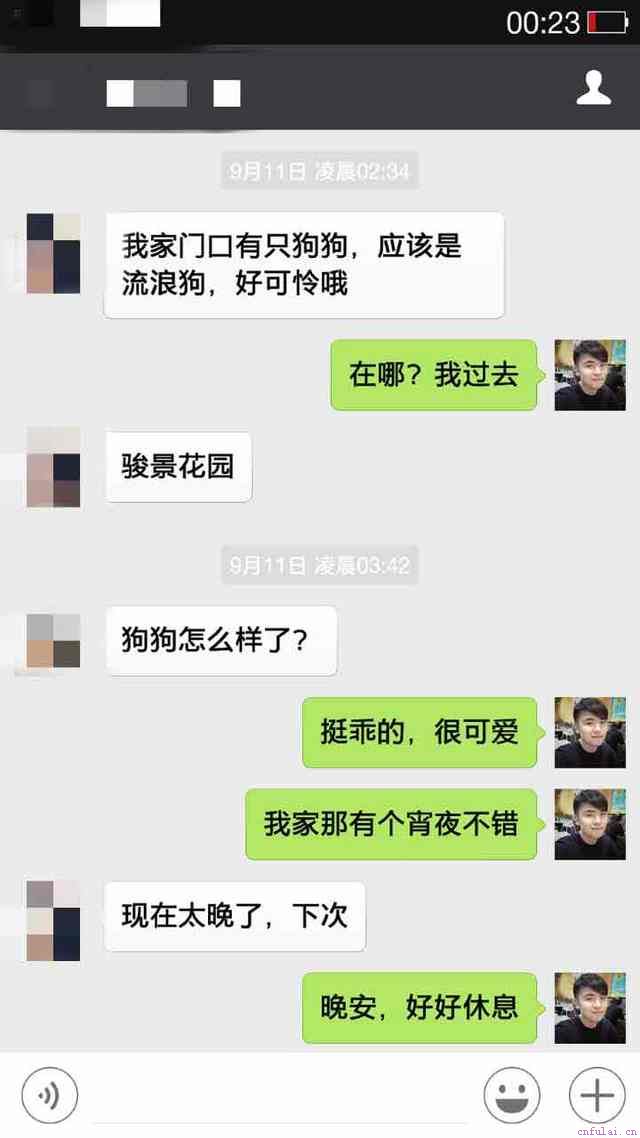The image size is (640, 1138).
Task: Open the plus attachment menu
Action: point(597,1096)
